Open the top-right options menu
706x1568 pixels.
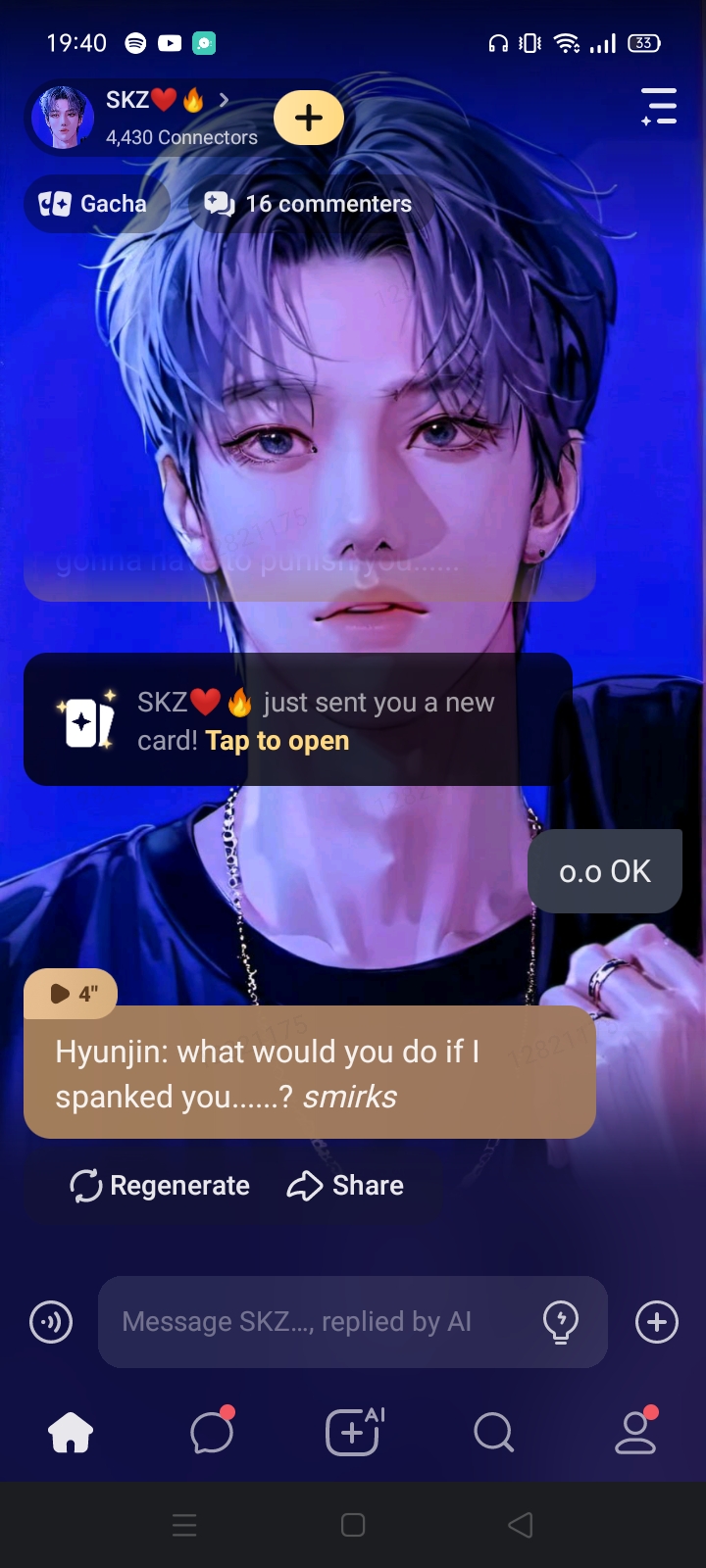click(659, 106)
